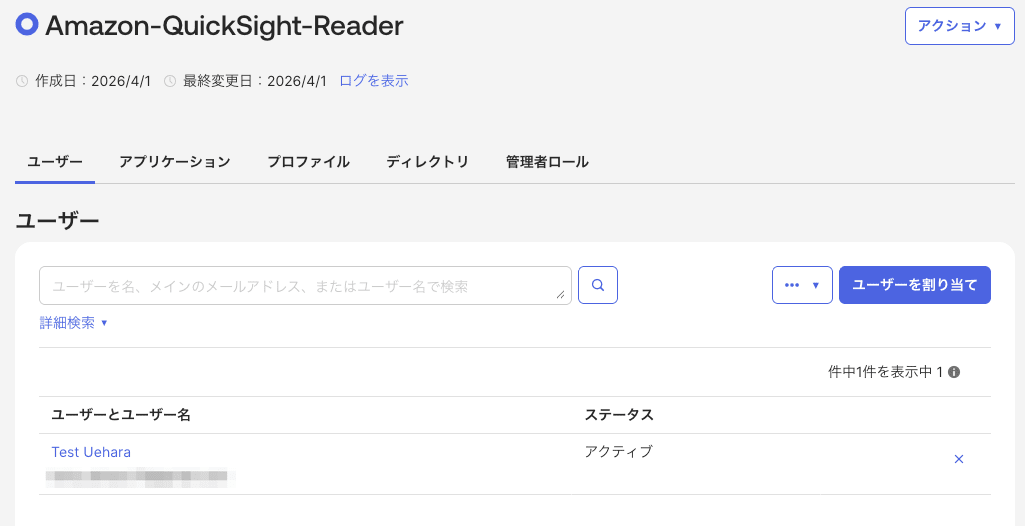Screen dimensions: 1025x526
Task: Tap the info icon beside the result count
Action: pyautogui.click(x=954, y=372)
